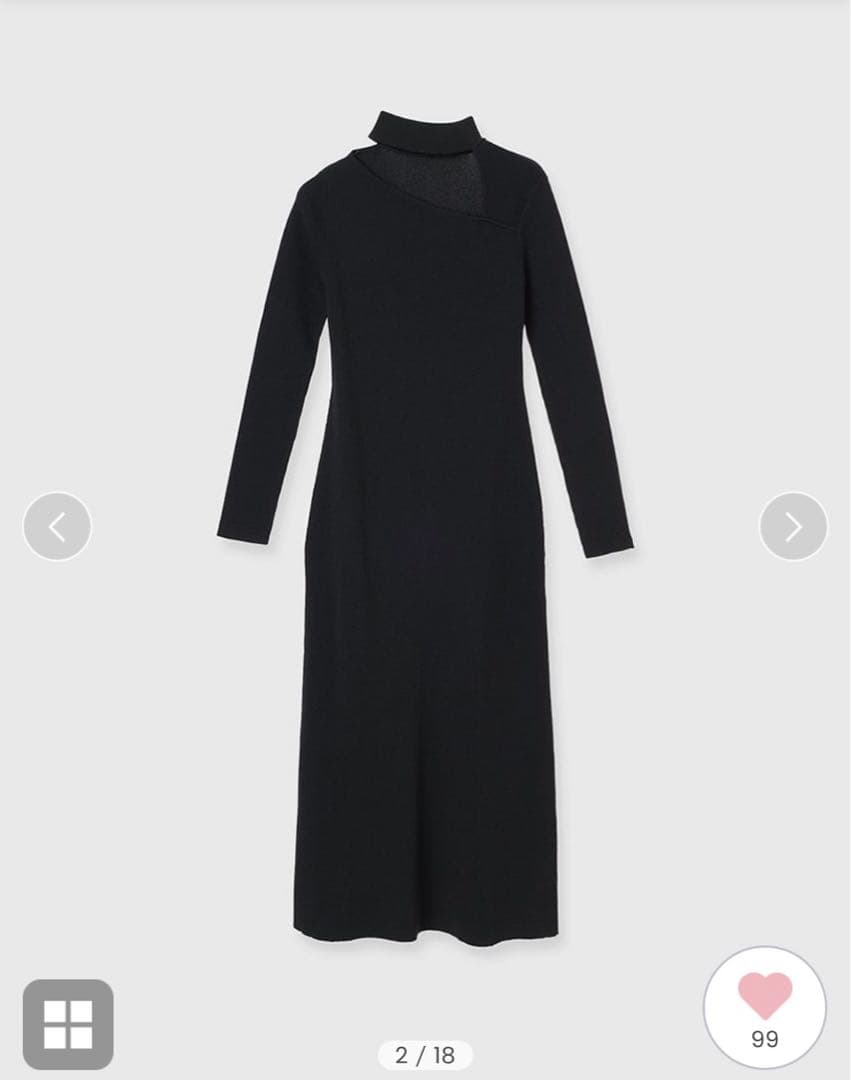
Task: Open the image grid view
Action: tap(68, 1024)
